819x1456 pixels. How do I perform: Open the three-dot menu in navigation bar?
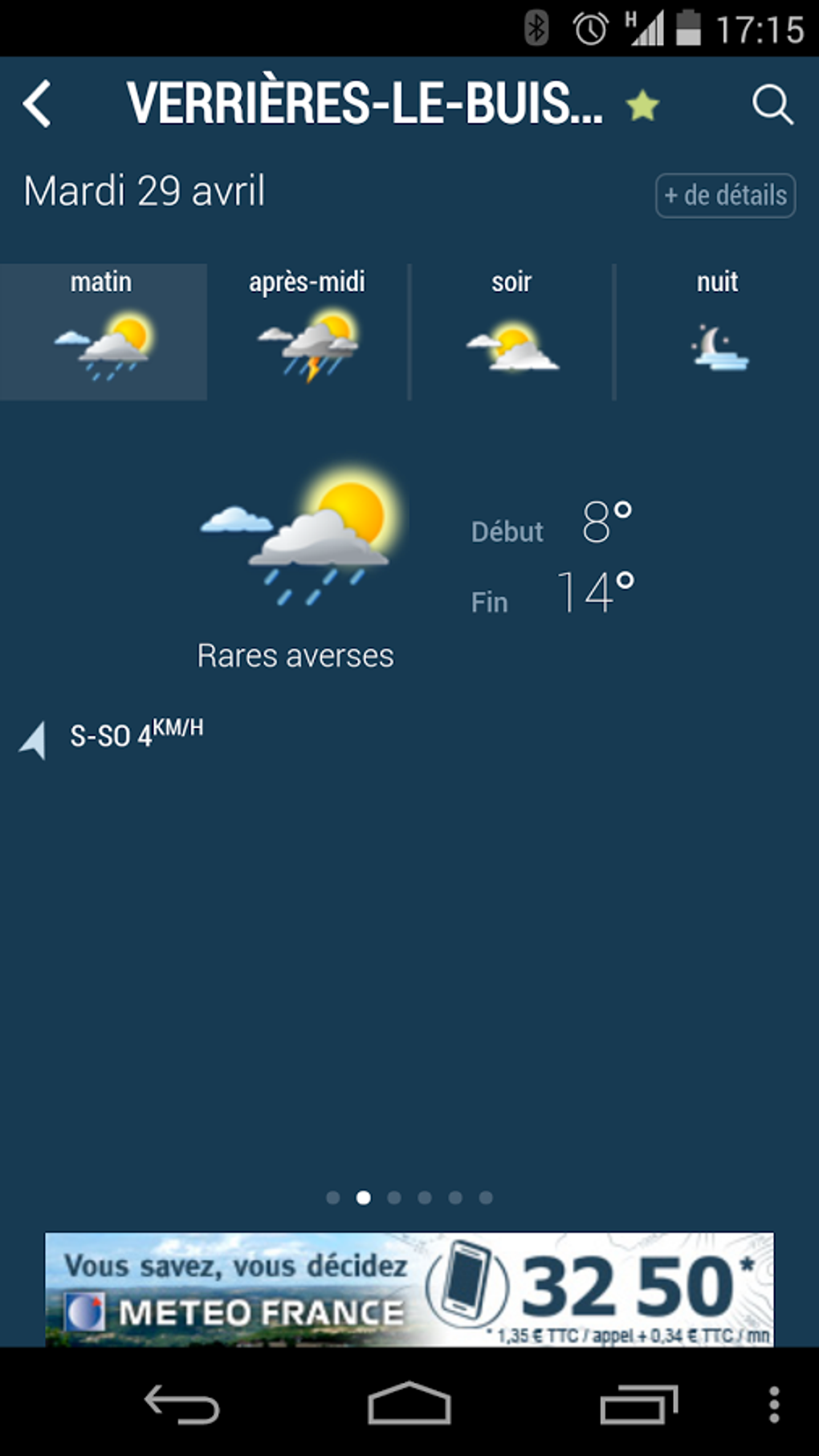click(774, 1405)
